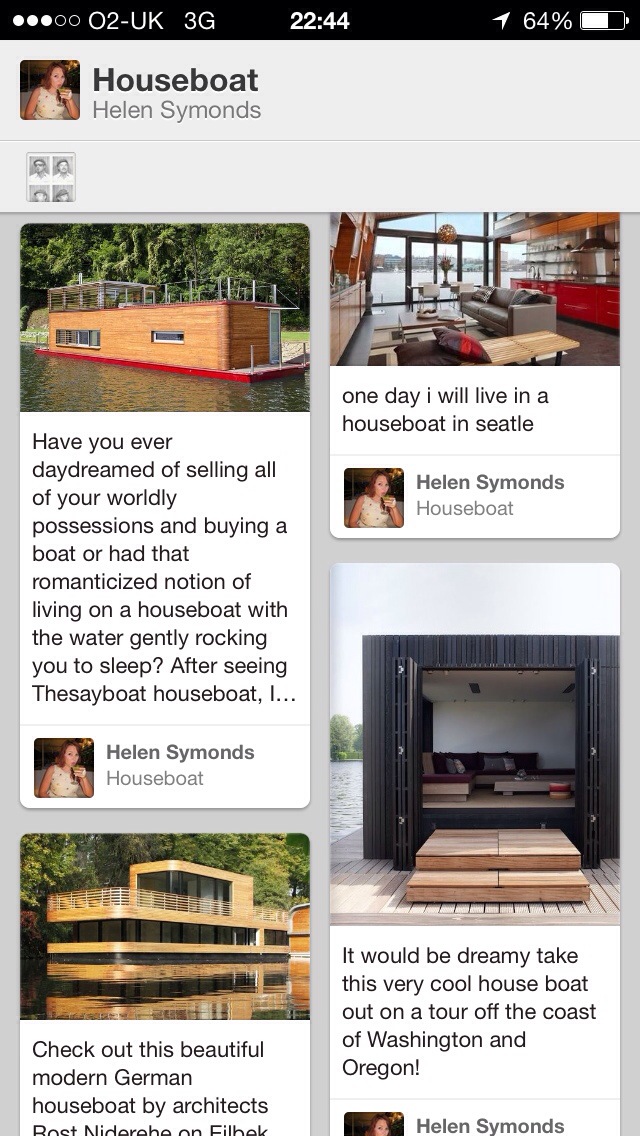
Task: Open Helen Symonds under the Seattle pin
Action: click(490, 483)
